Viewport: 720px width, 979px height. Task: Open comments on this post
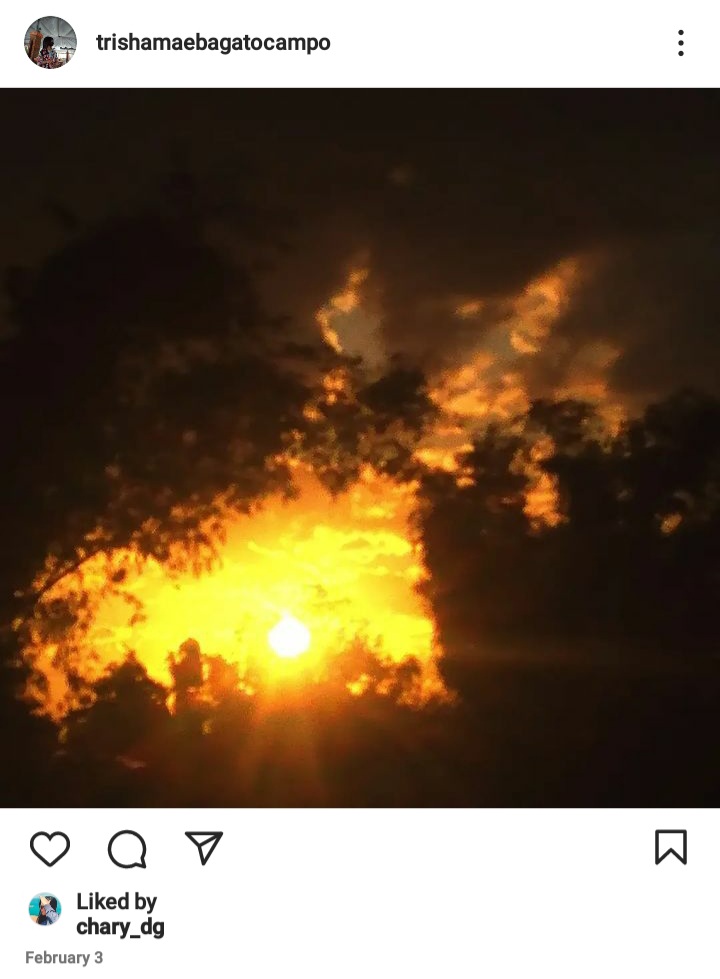(127, 849)
